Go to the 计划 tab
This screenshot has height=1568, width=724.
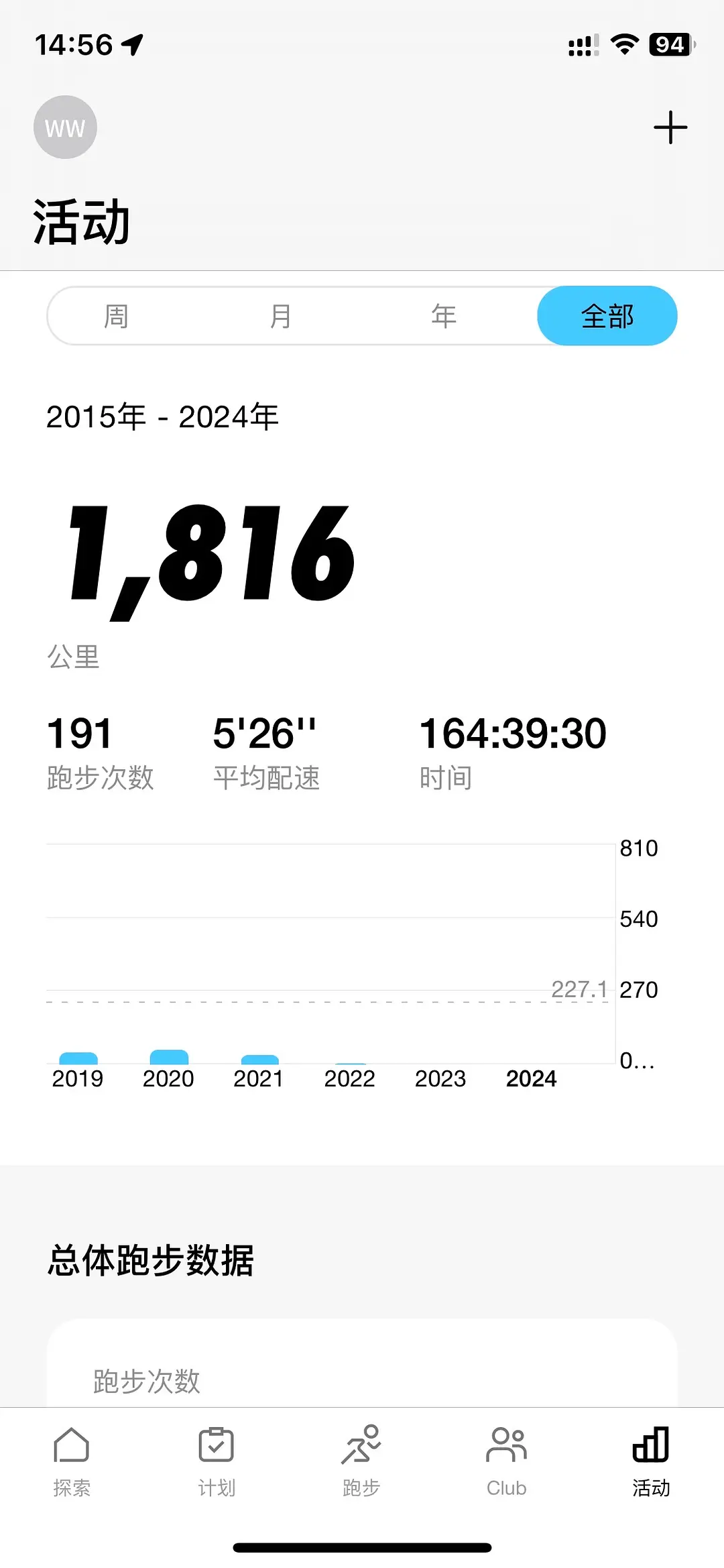217,1461
